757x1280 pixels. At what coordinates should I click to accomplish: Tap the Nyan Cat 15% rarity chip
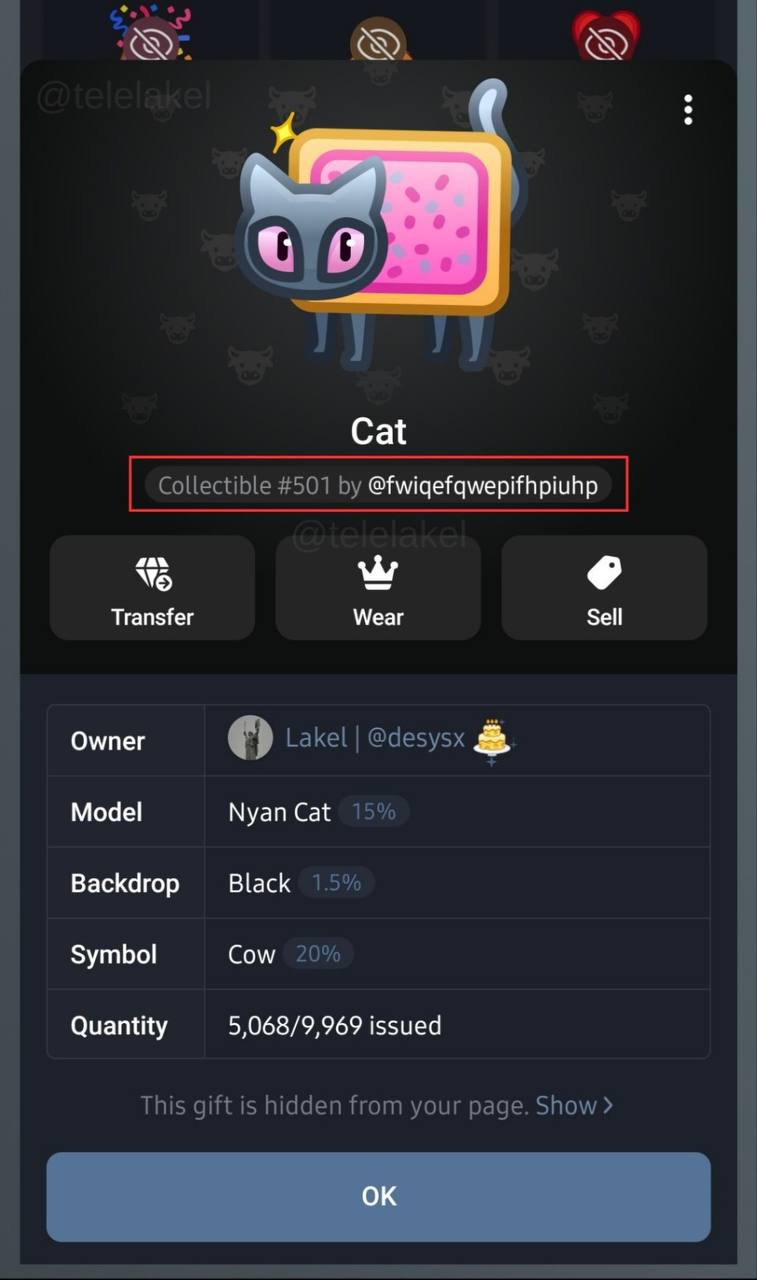tap(373, 812)
